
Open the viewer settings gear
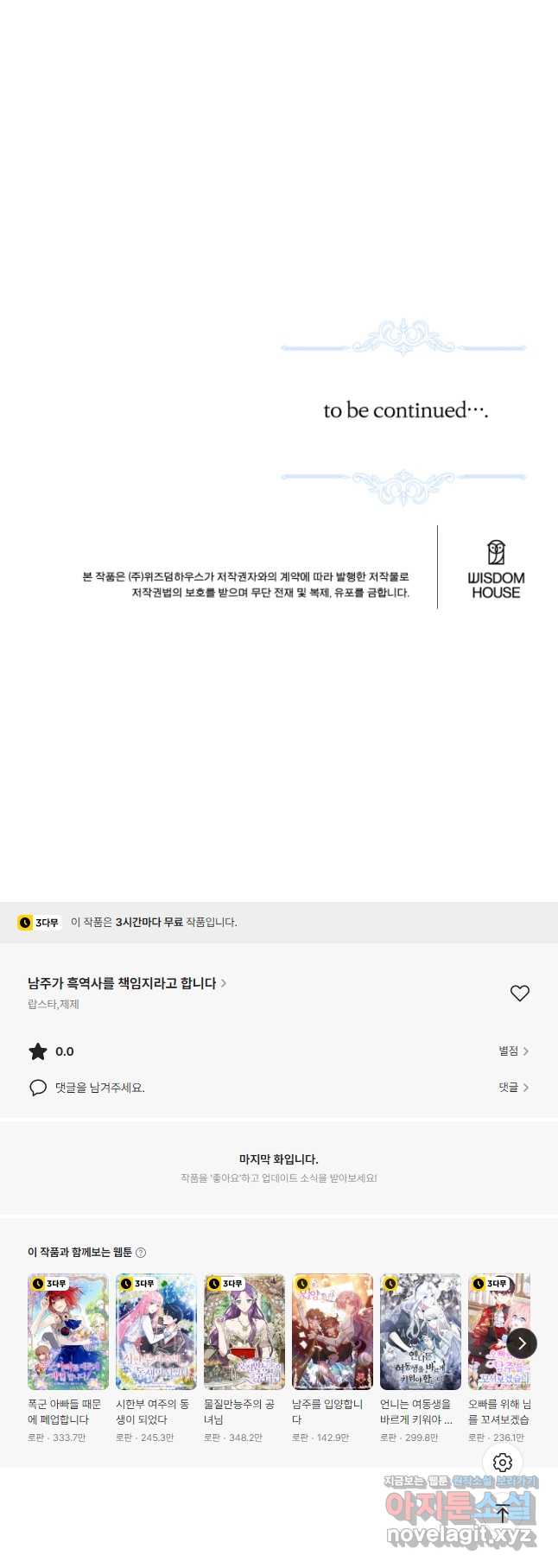point(503,1463)
